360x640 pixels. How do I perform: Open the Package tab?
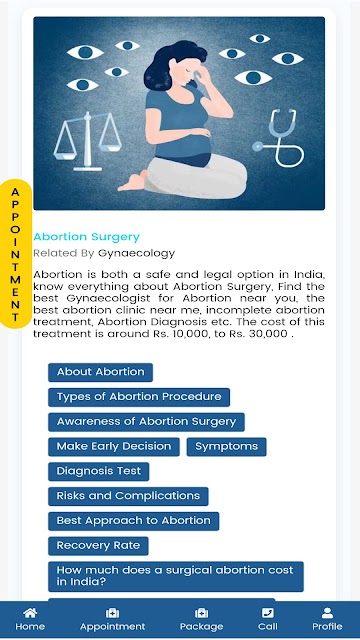click(x=202, y=620)
